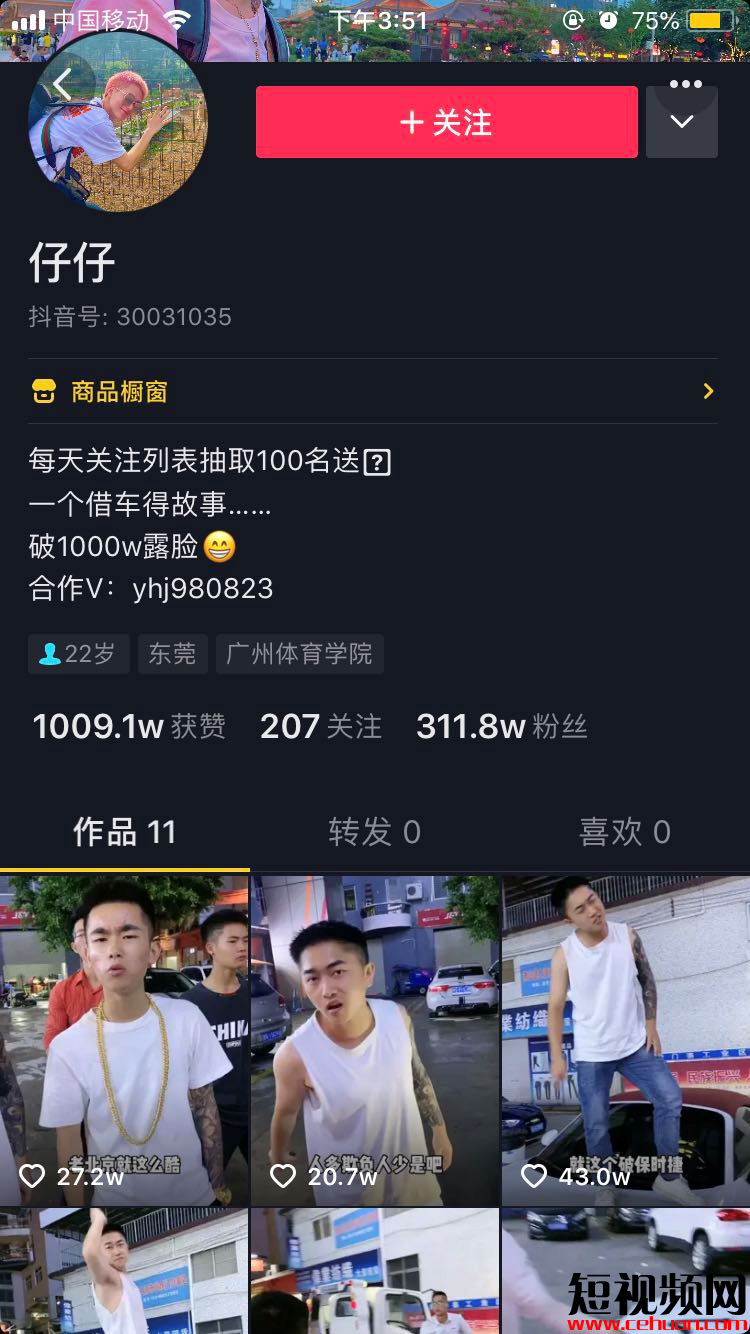Screen dimensions: 750x1334
Task: Follow this user with the 关注 button
Action: [446, 122]
